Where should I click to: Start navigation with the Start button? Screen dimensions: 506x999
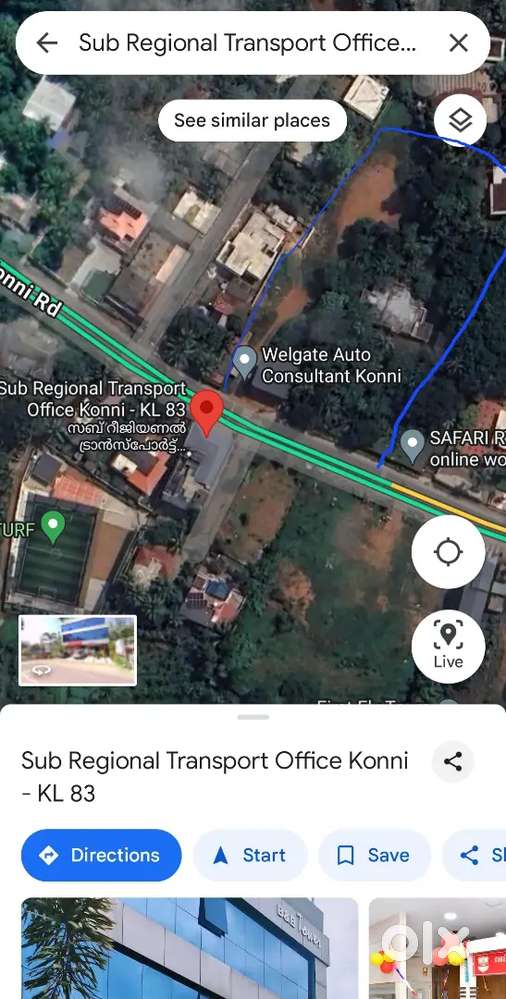point(250,855)
